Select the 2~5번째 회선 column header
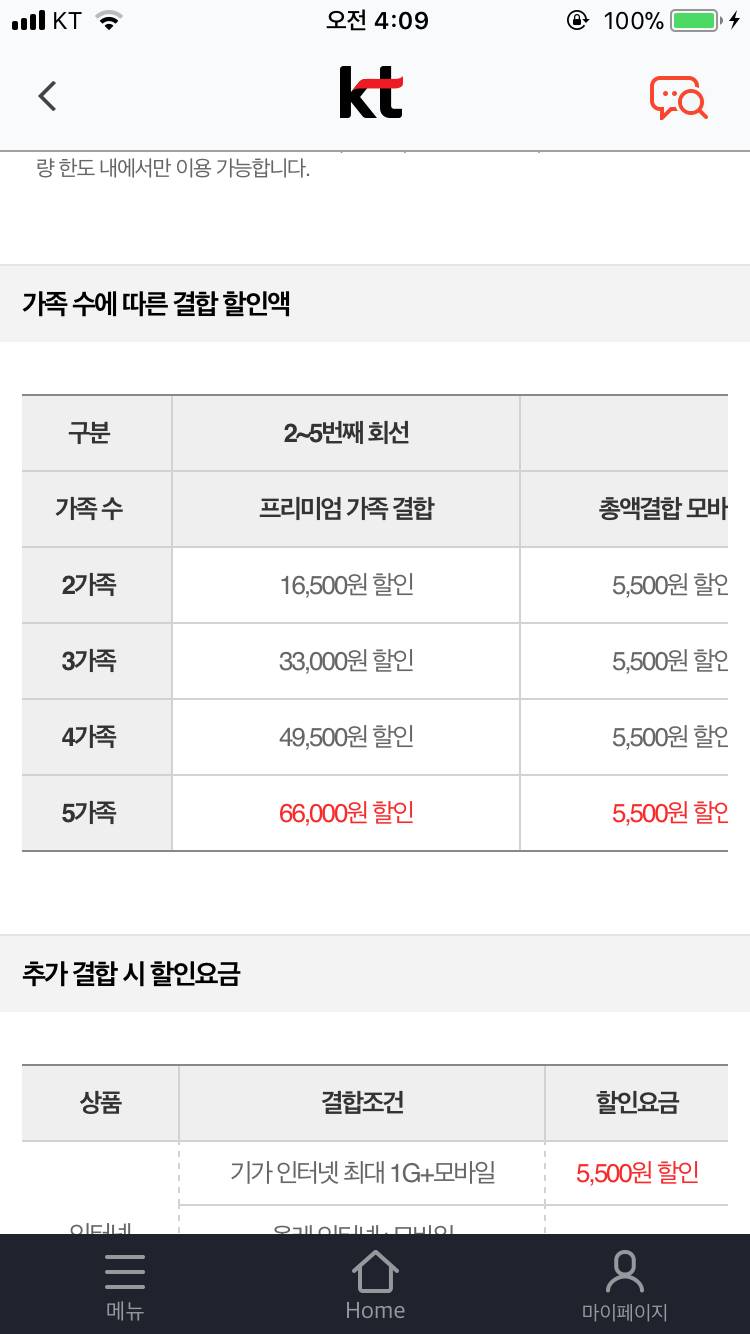Screen dimensions: 750x1334 [x=345, y=432]
